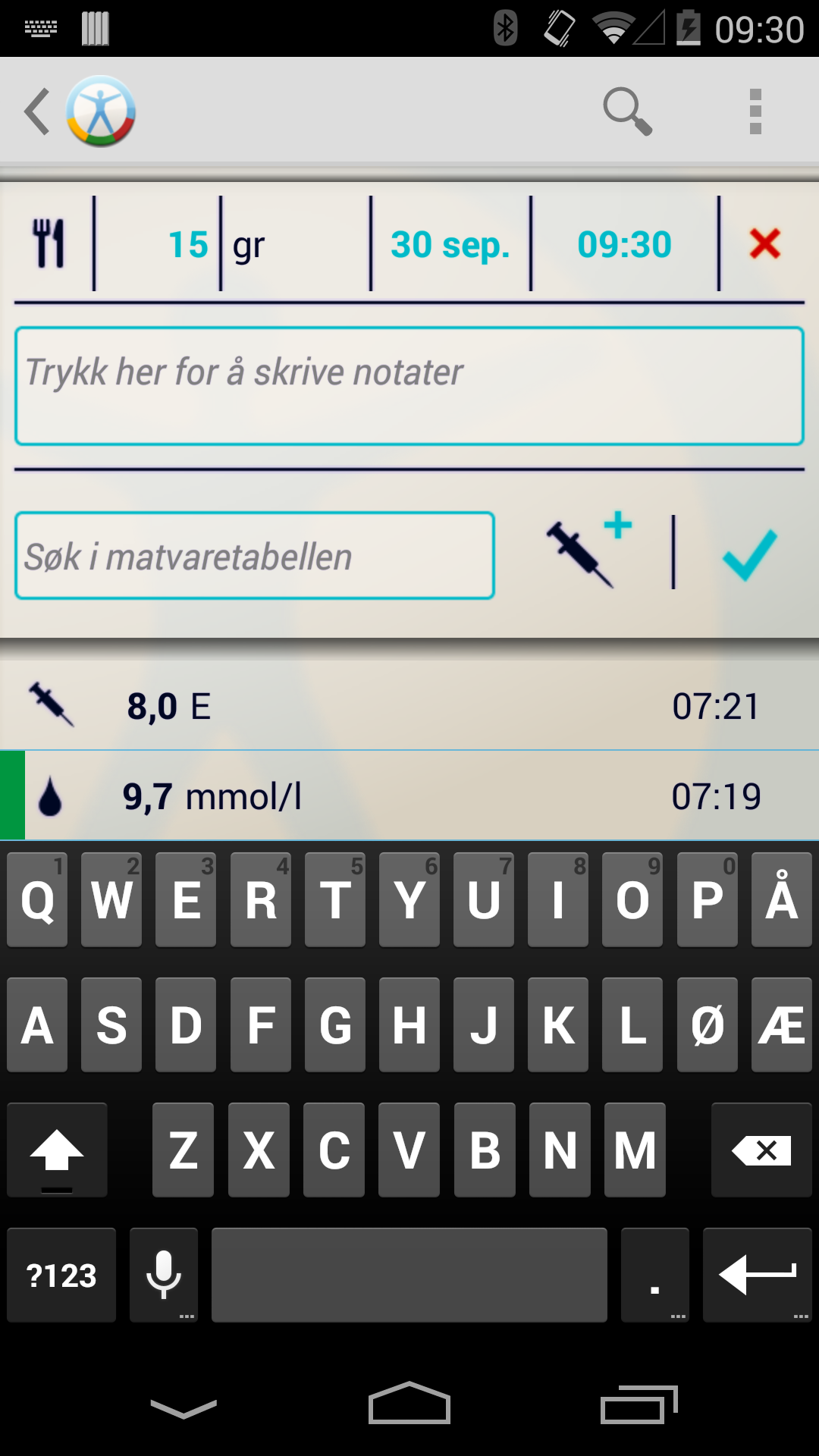Switch keyboard to ?123 symbols
This screenshot has width=819, height=1456.
click(x=61, y=1275)
